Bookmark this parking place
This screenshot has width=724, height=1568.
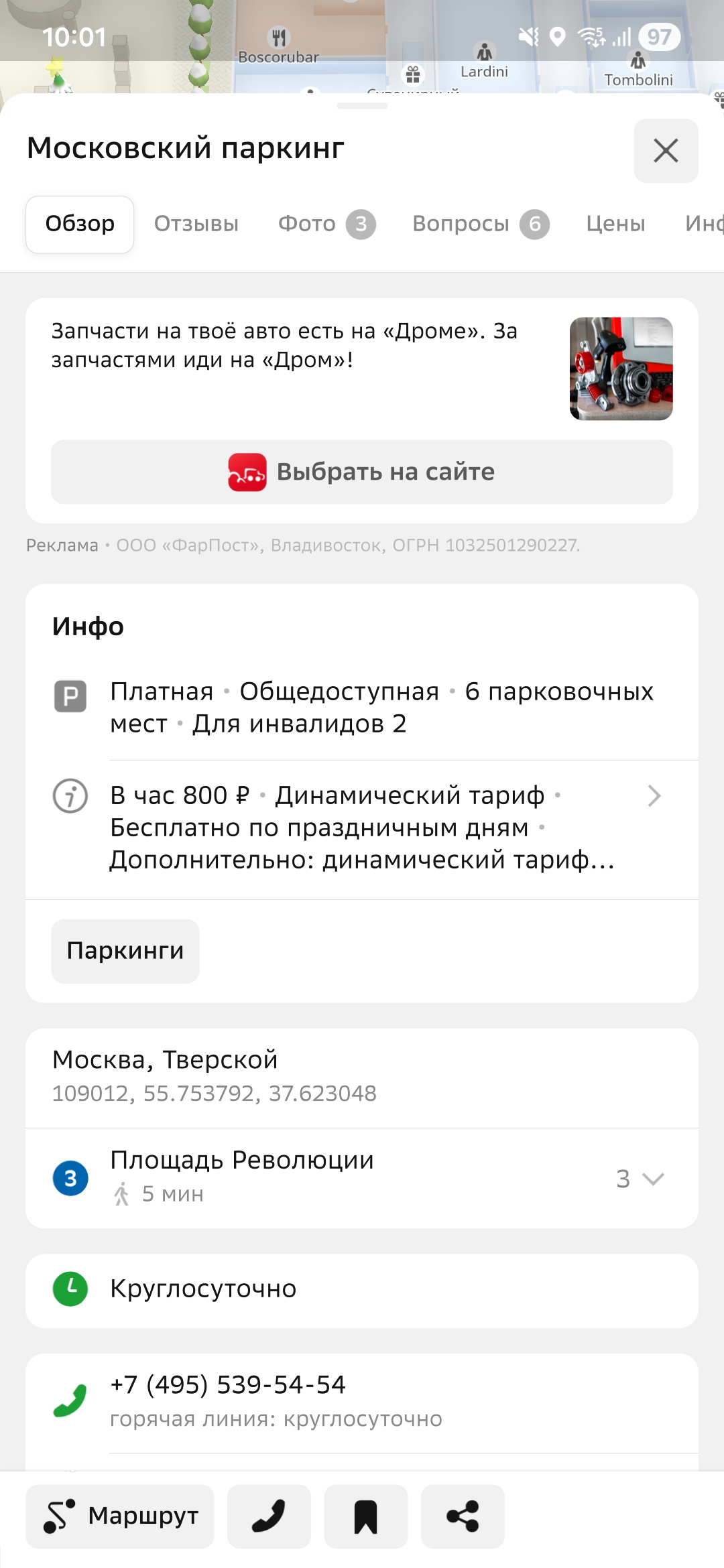point(366,1516)
